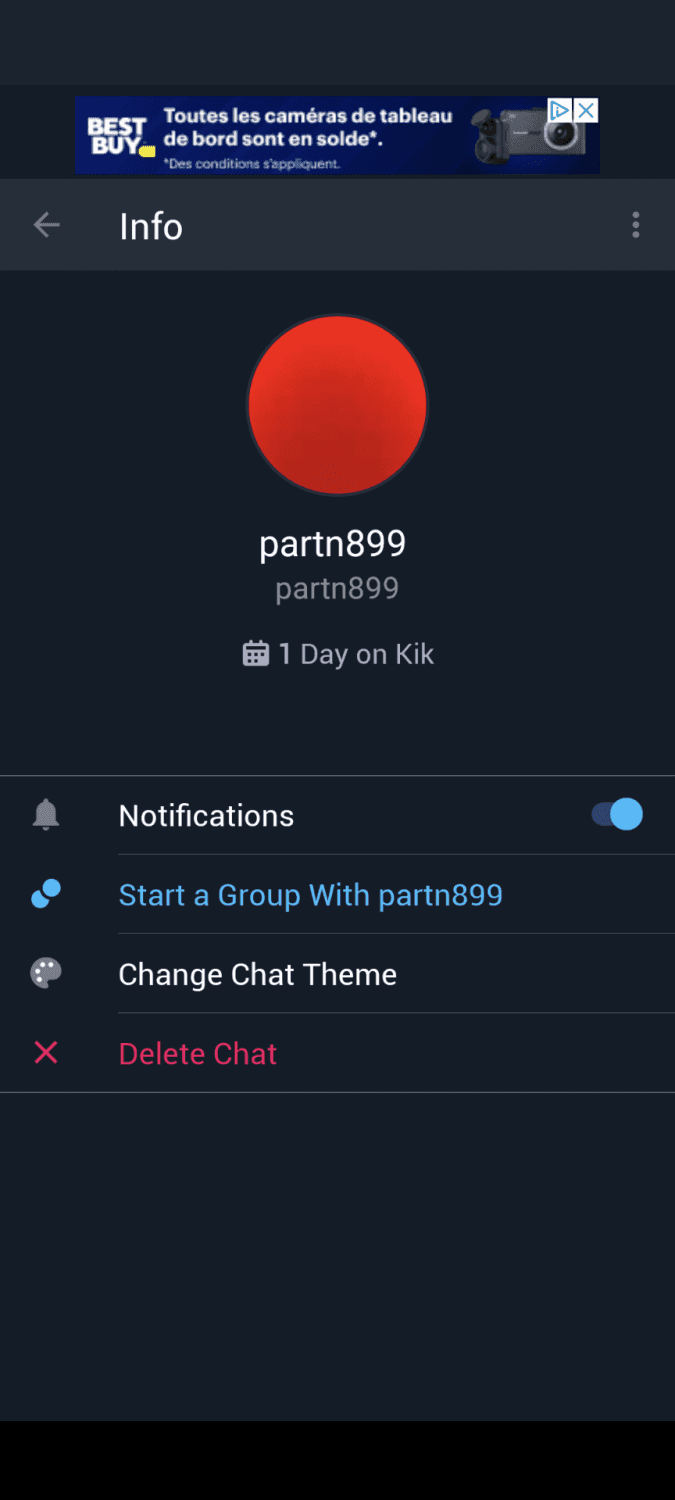Open the three-dot overflow menu
675x1500 pixels.
coord(636,225)
